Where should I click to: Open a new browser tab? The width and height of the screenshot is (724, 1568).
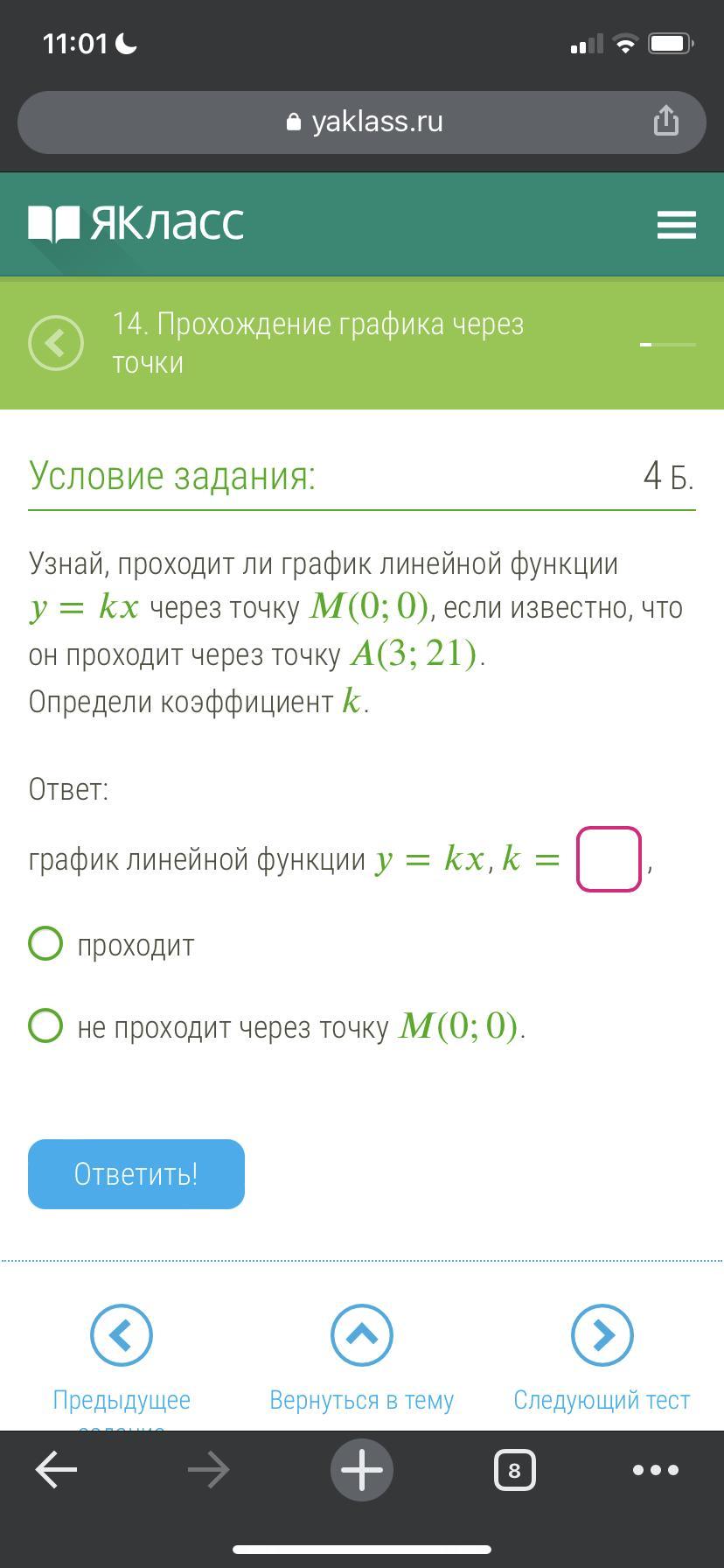tap(362, 1470)
